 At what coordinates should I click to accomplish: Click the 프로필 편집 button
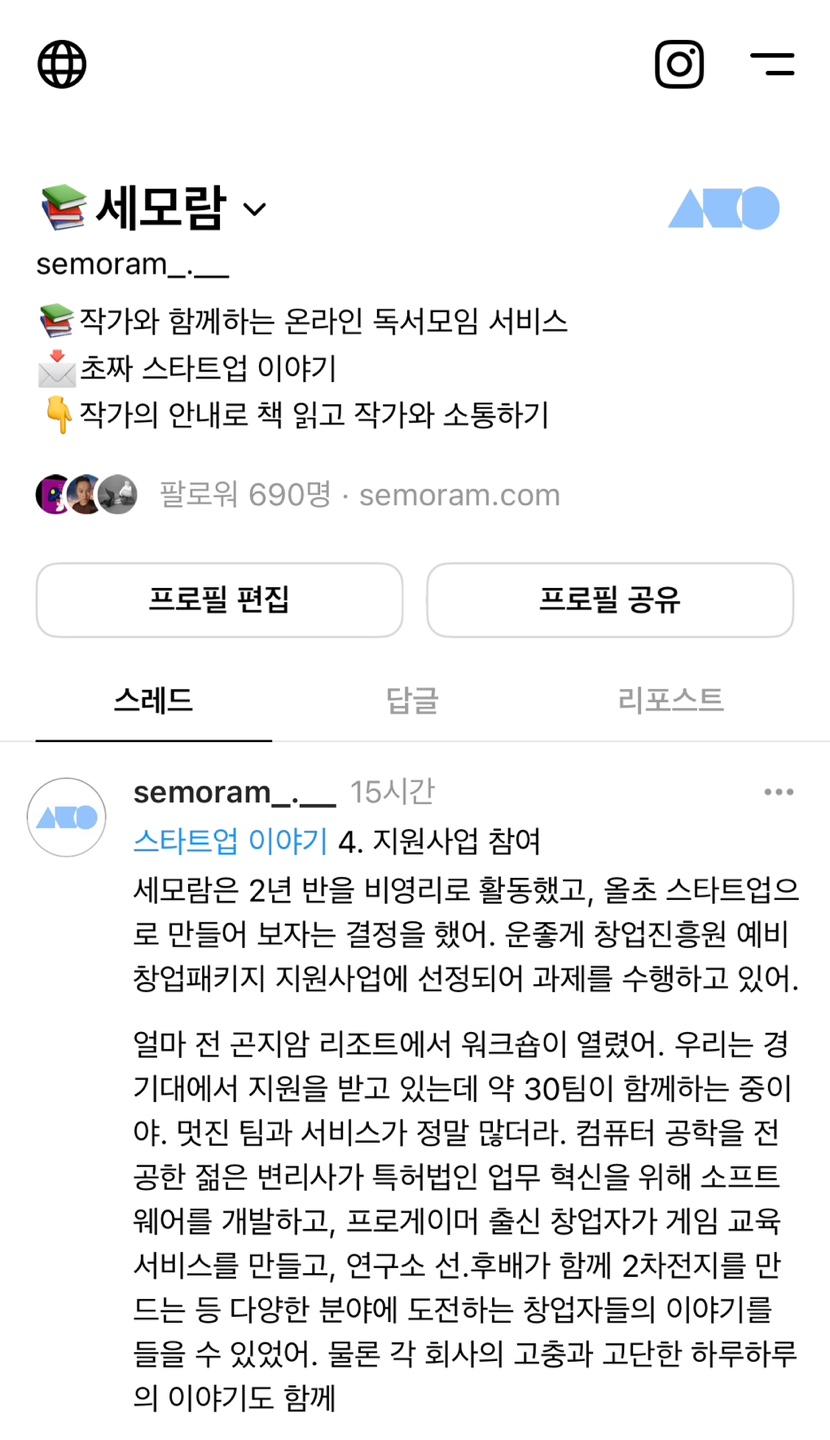(219, 599)
